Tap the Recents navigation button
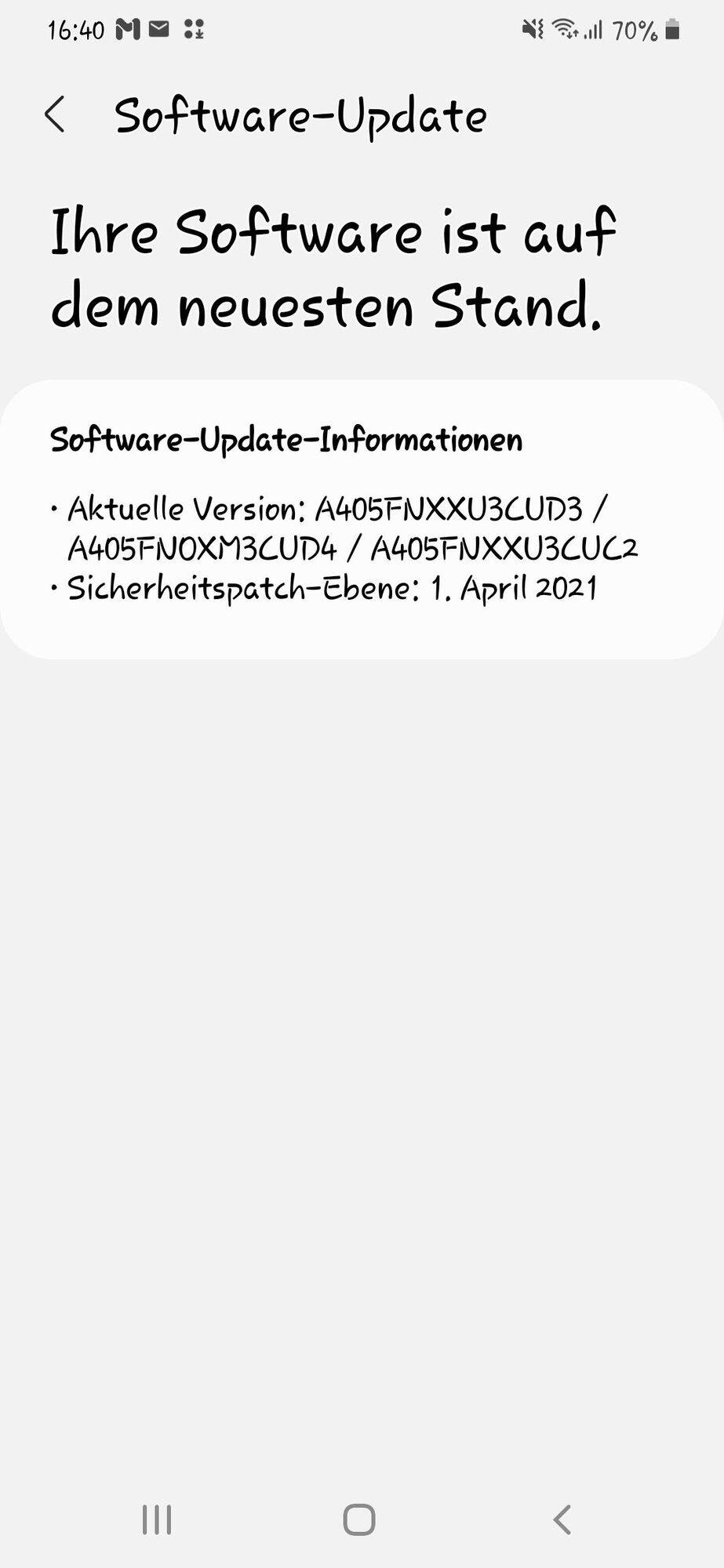 tap(156, 1519)
